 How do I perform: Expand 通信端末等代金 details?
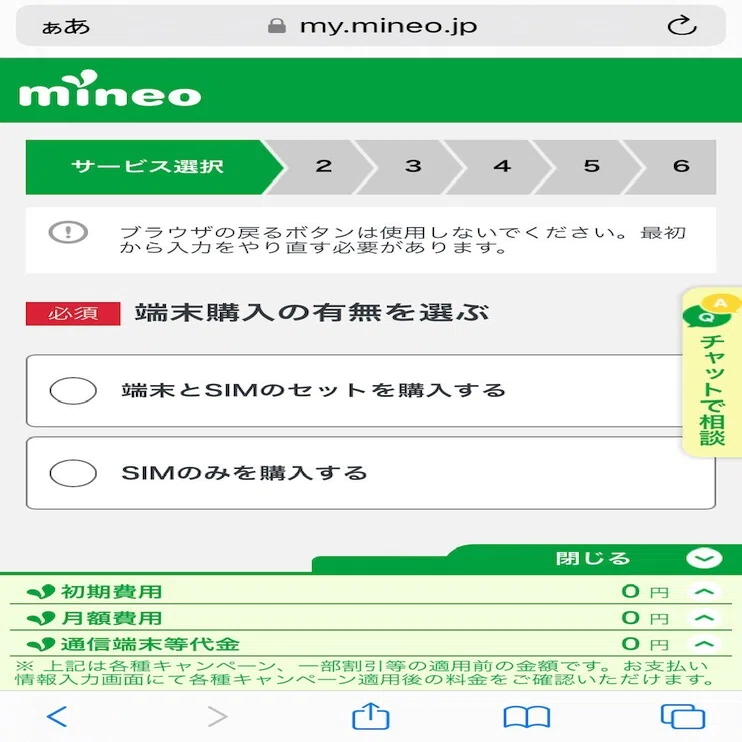click(x=704, y=644)
